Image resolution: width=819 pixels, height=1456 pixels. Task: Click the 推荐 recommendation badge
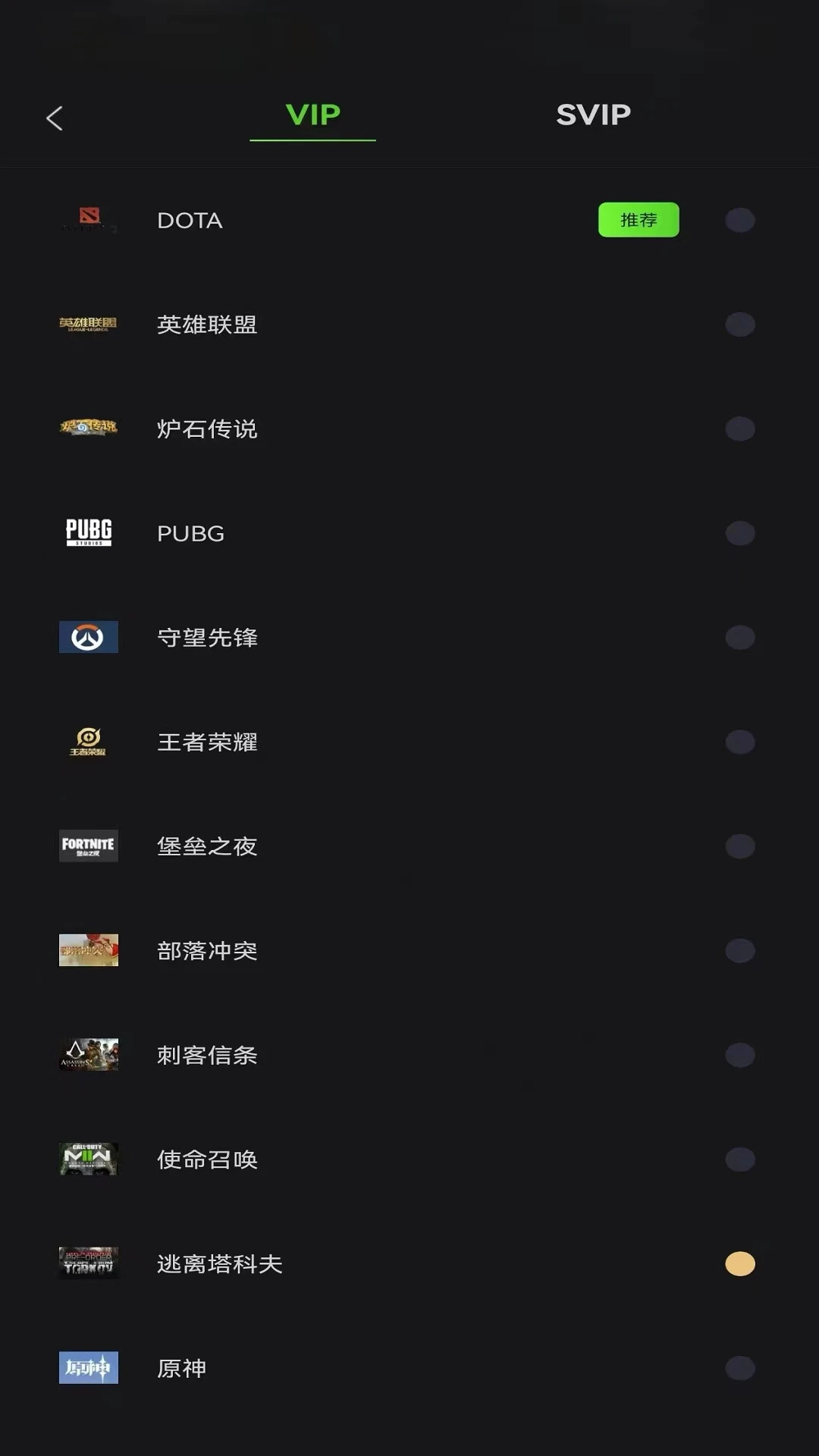(639, 220)
